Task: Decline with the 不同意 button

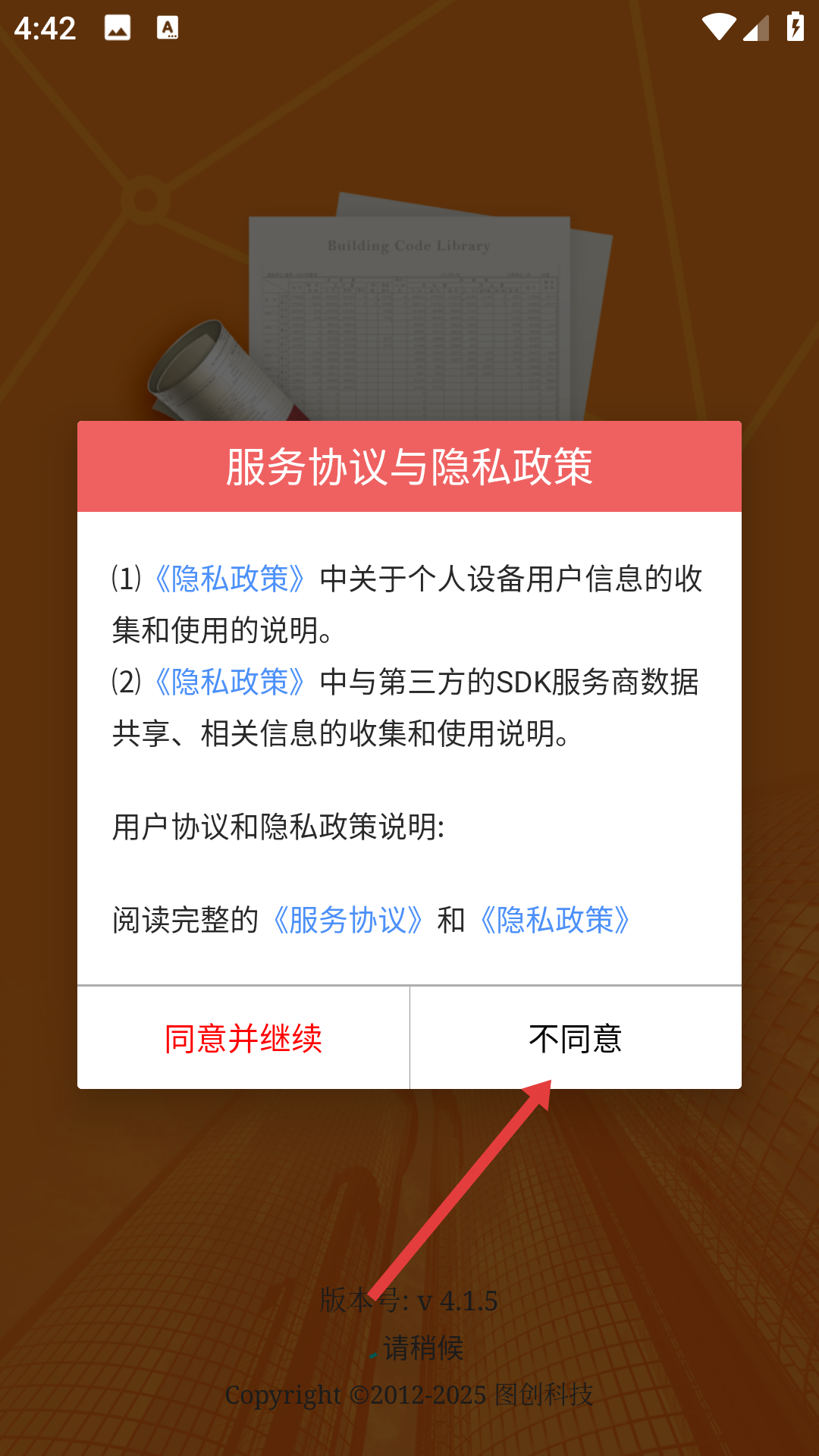Action: tap(575, 1038)
